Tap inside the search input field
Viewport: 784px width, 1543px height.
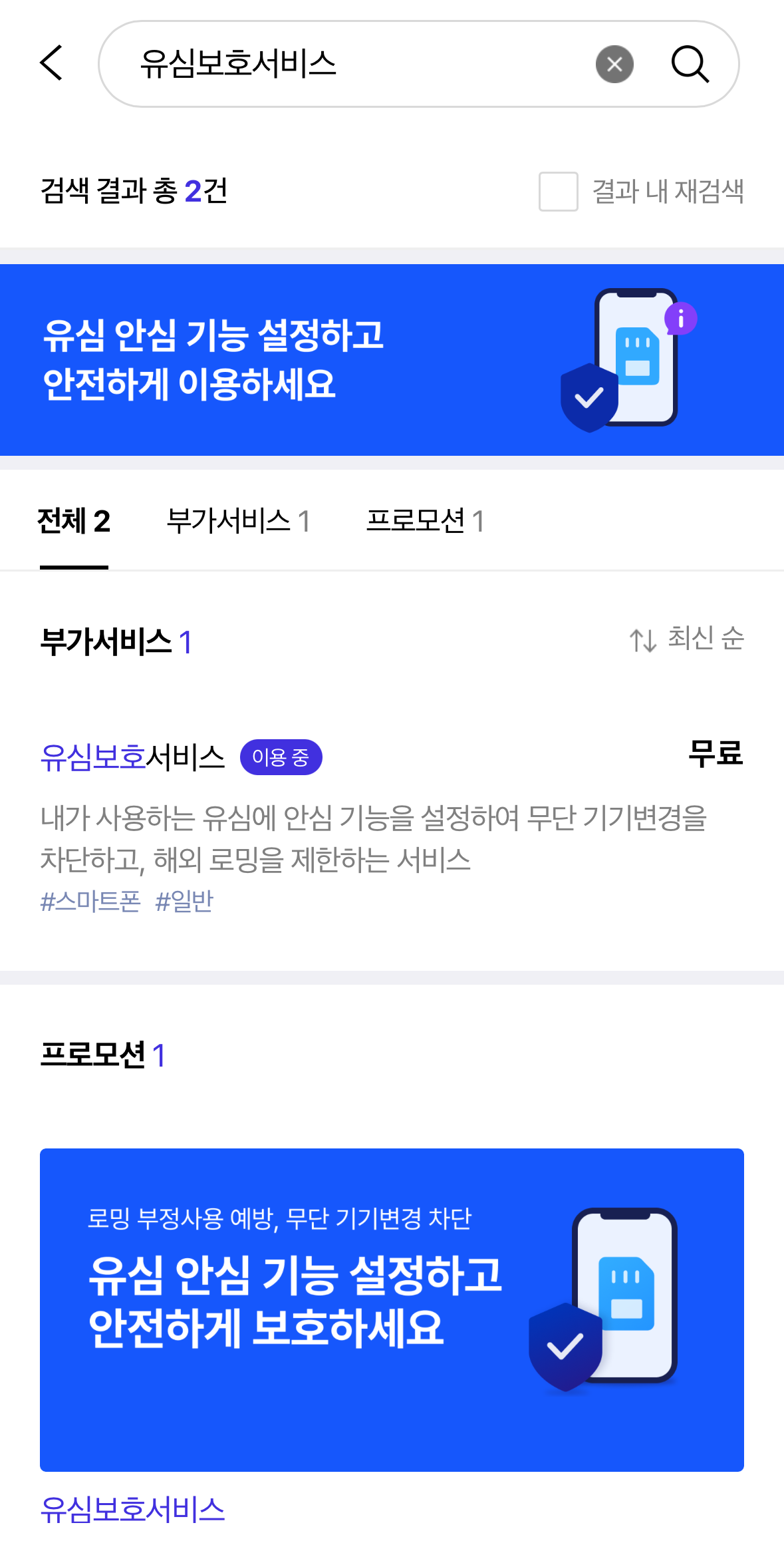pos(332,64)
